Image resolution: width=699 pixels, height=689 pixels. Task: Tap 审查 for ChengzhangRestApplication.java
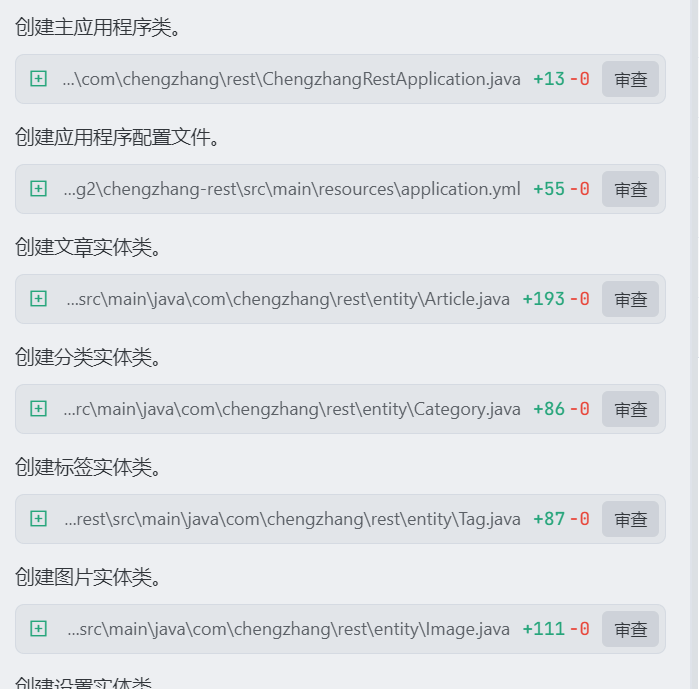pyautogui.click(x=630, y=80)
